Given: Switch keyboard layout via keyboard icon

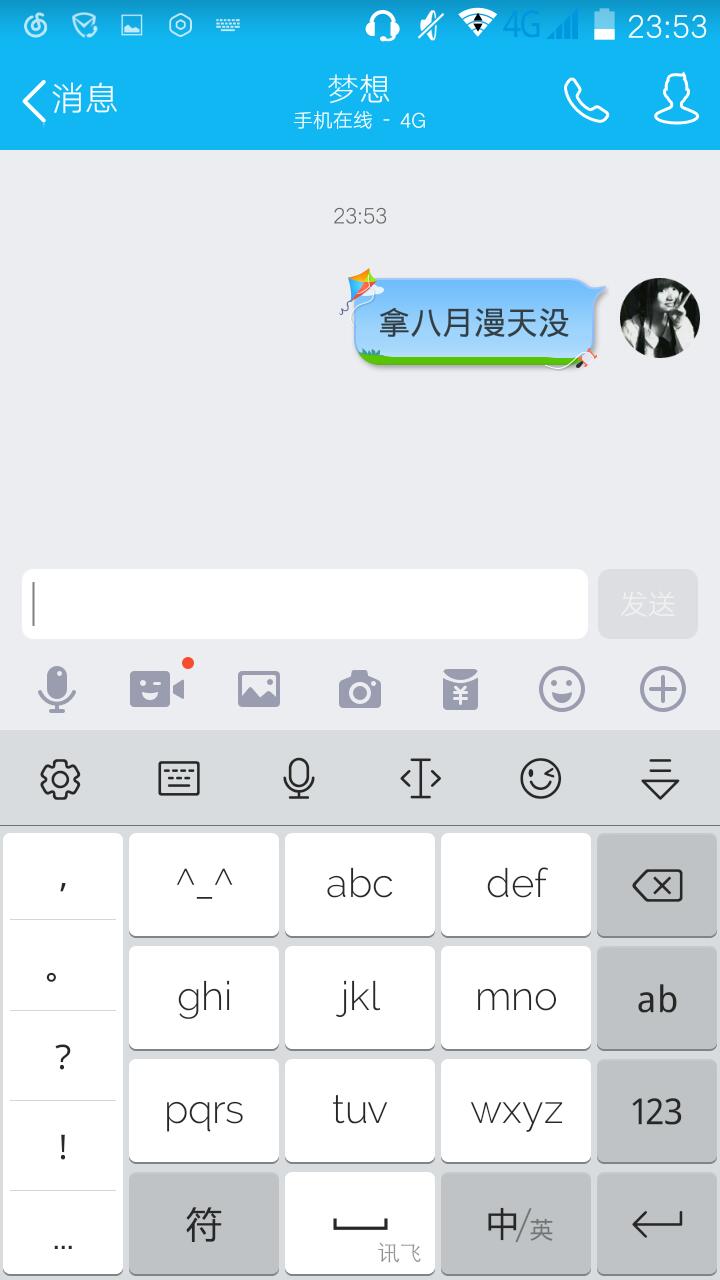Looking at the screenshot, I should click(180, 778).
